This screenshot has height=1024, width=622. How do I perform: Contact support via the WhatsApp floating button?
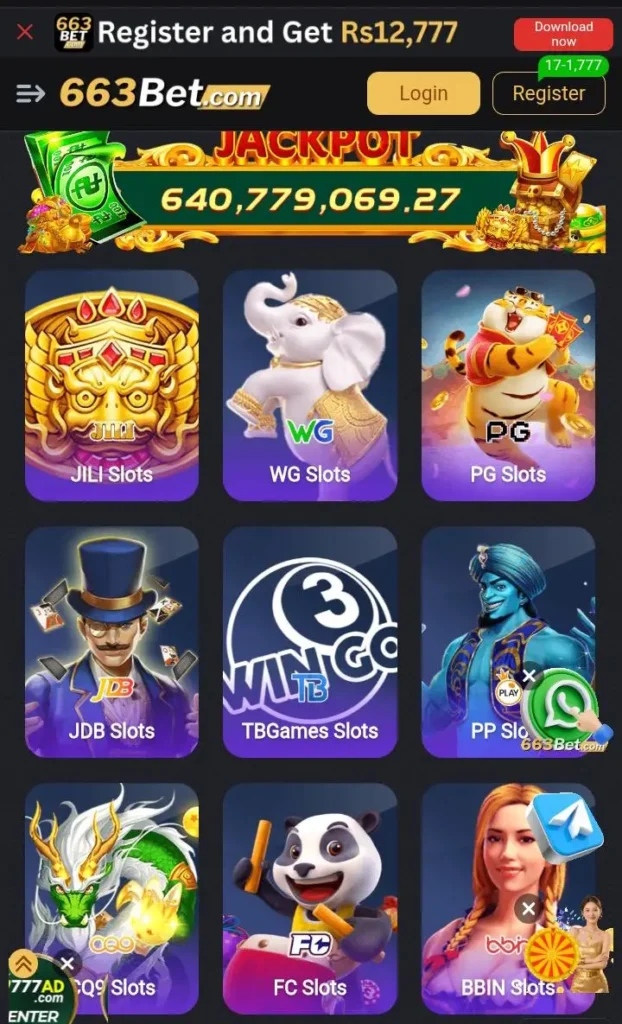[x=562, y=707]
